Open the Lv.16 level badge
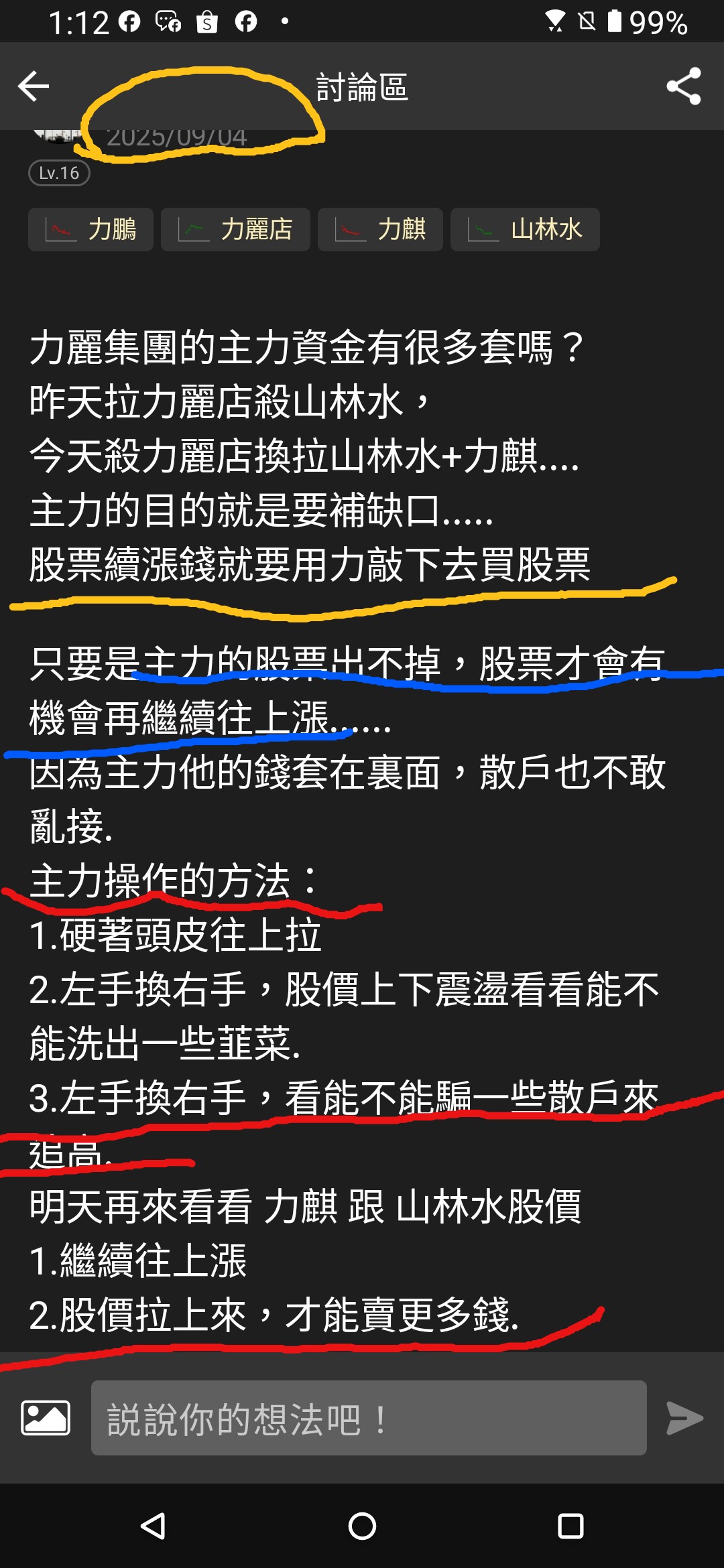The image size is (724, 1568). (x=59, y=173)
